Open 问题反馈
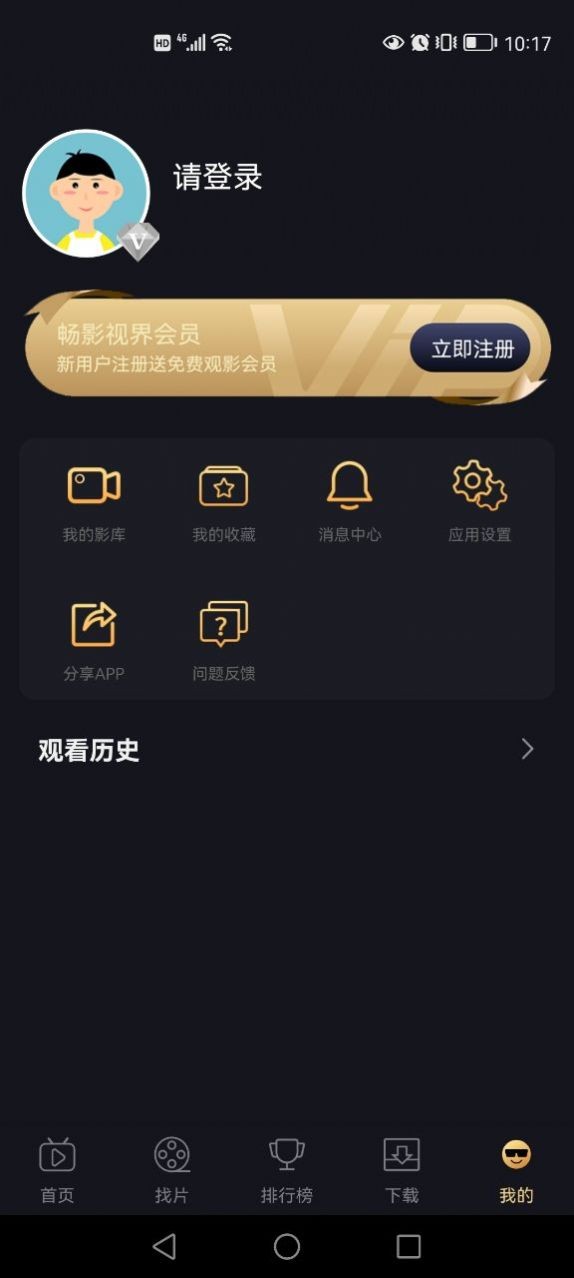This screenshot has width=574, height=1278. click(224, 642)
